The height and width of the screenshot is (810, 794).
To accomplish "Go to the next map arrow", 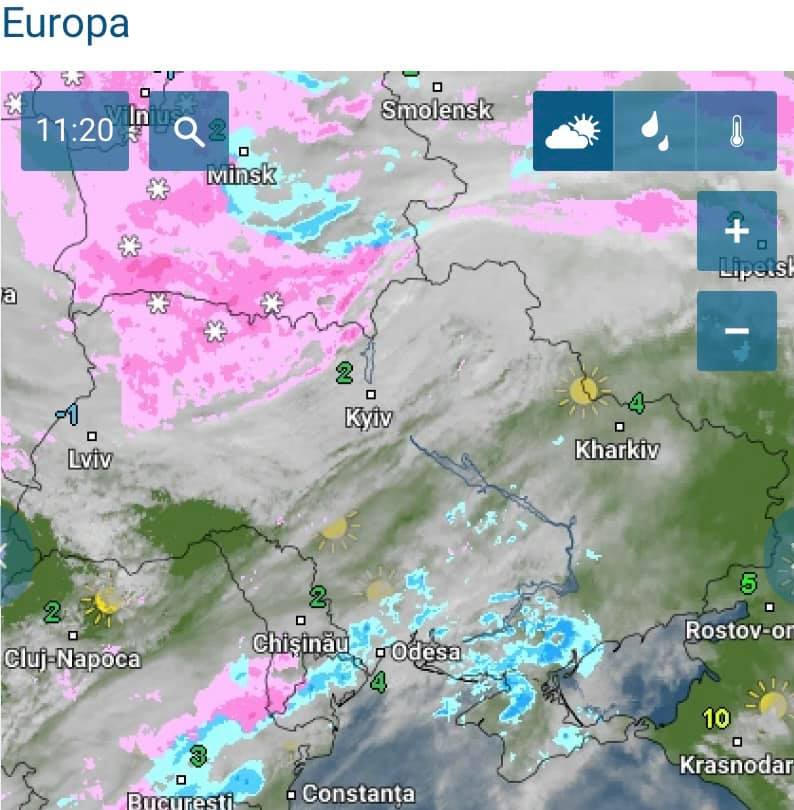I will (x=782, y=553).
